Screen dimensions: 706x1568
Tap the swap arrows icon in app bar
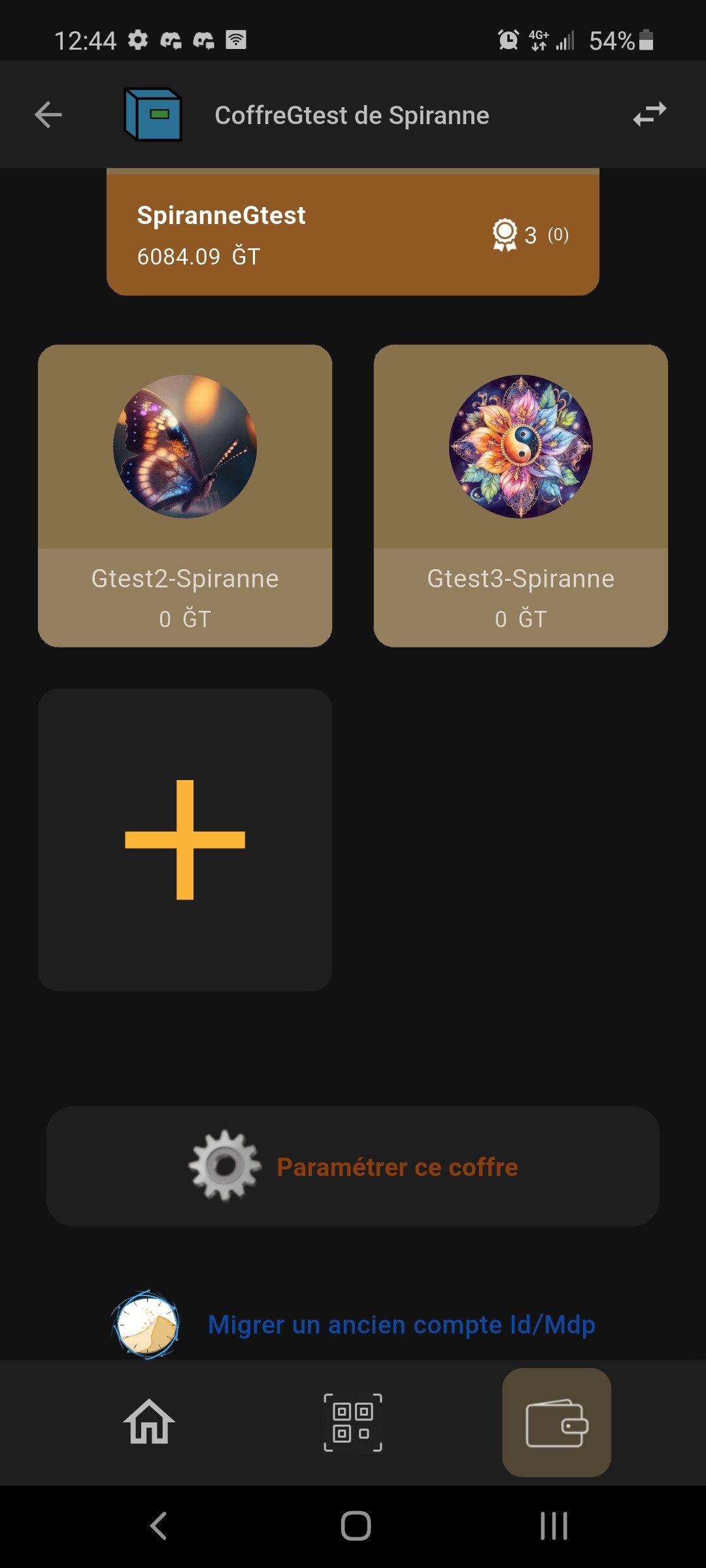pos(649,115)
